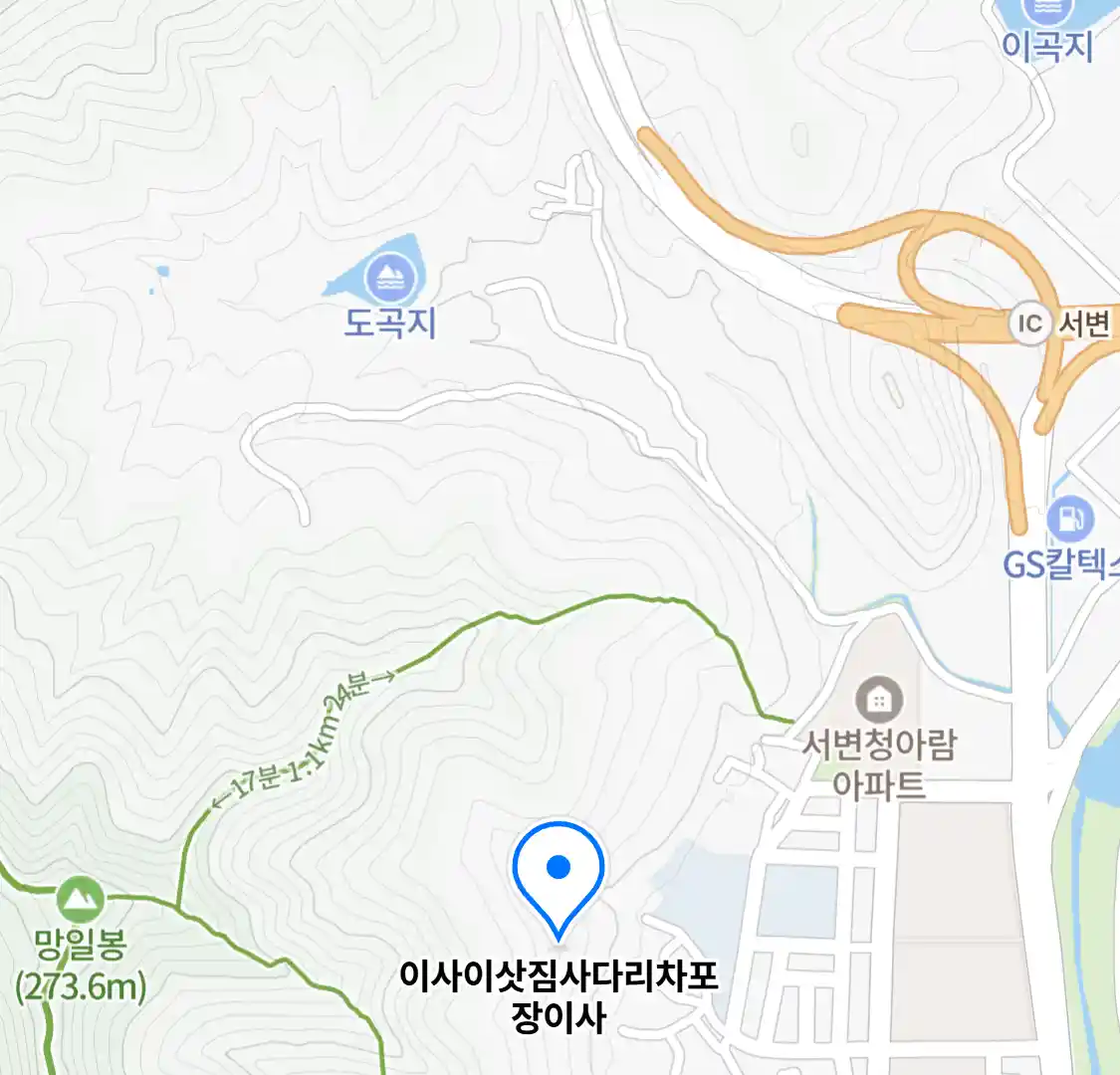Select the 서변 IC interchange marker

tap(1029, 323)
